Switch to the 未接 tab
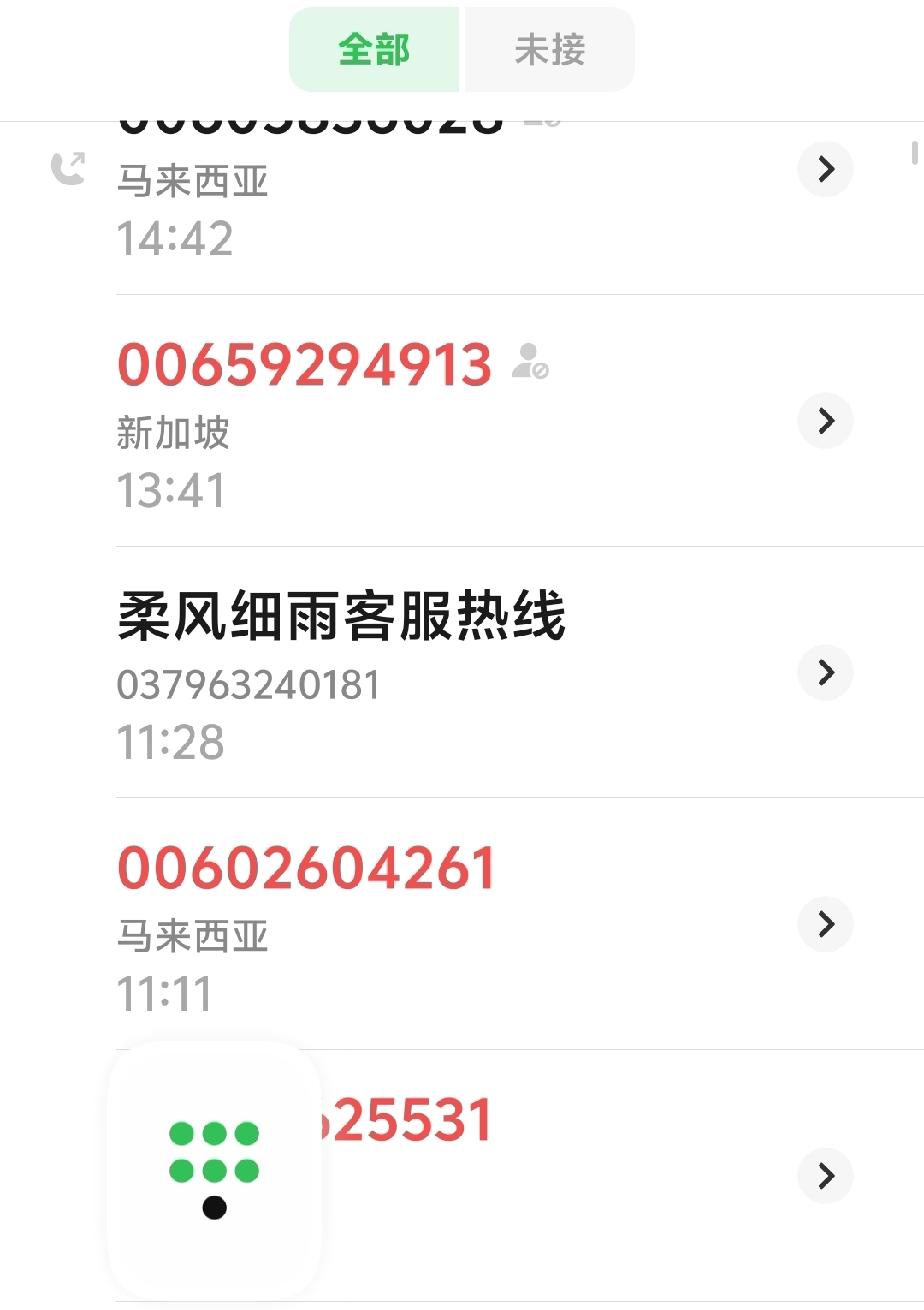The image size is (924, 1310). [548, 49]
